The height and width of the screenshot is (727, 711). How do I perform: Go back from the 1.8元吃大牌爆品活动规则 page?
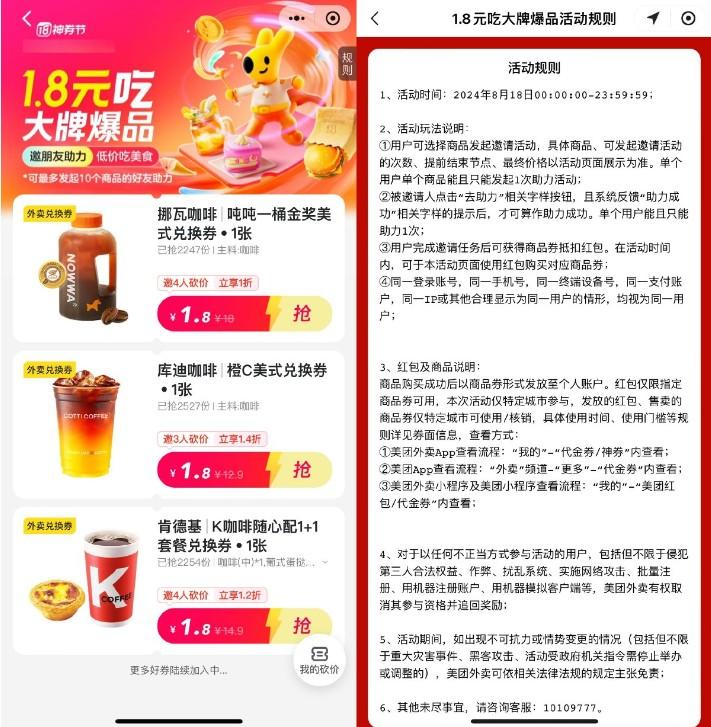pos(375,18)
